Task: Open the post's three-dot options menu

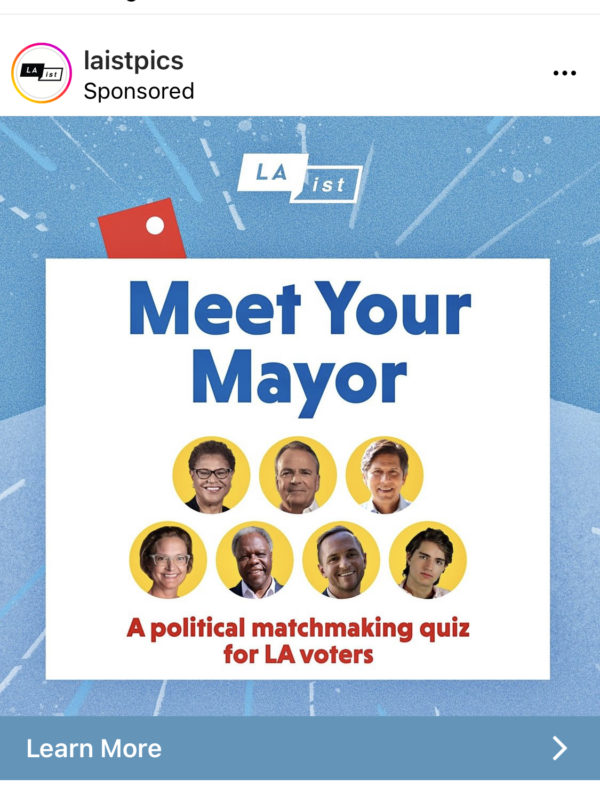Action: tap(564, 73)
